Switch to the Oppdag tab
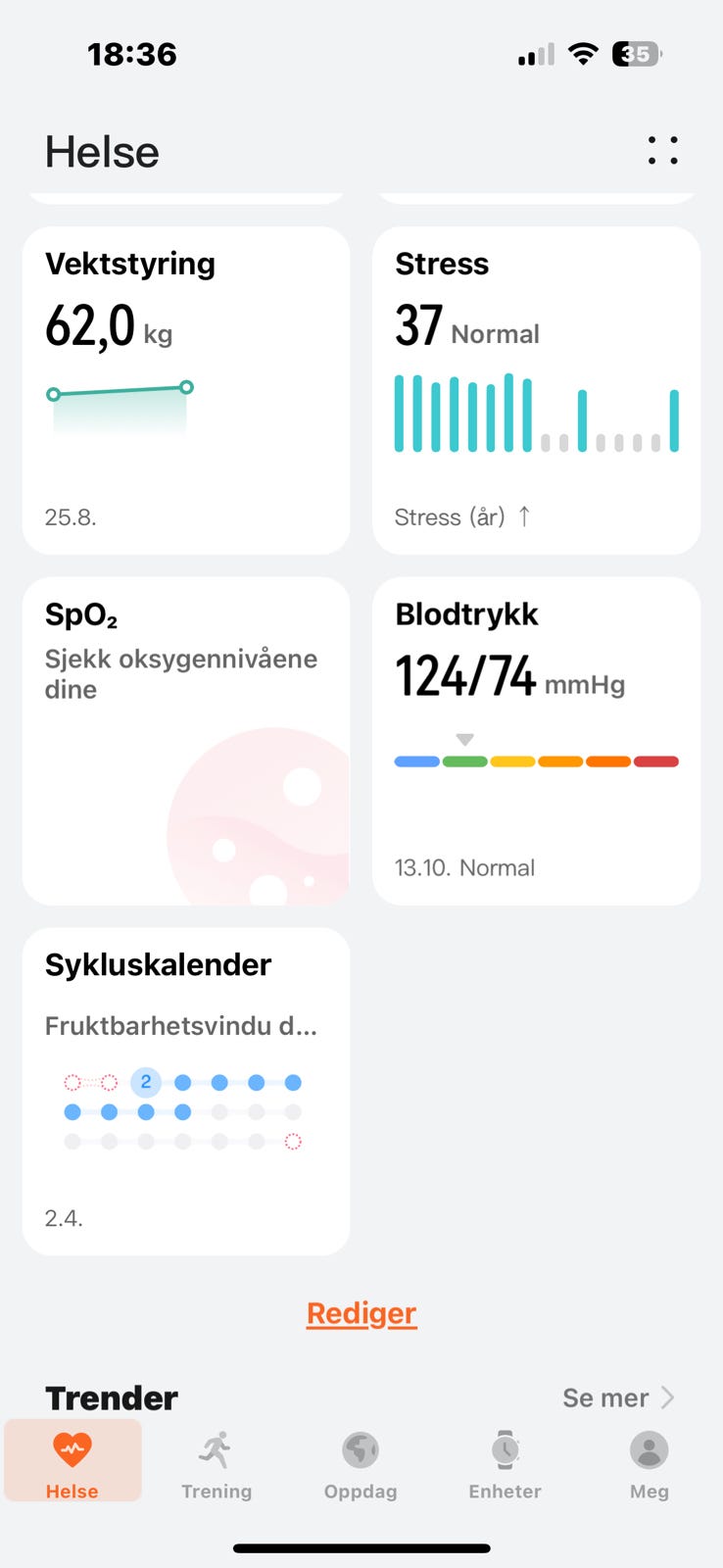The width and height of the screenshot is (723, 1568). [361, 1462]
